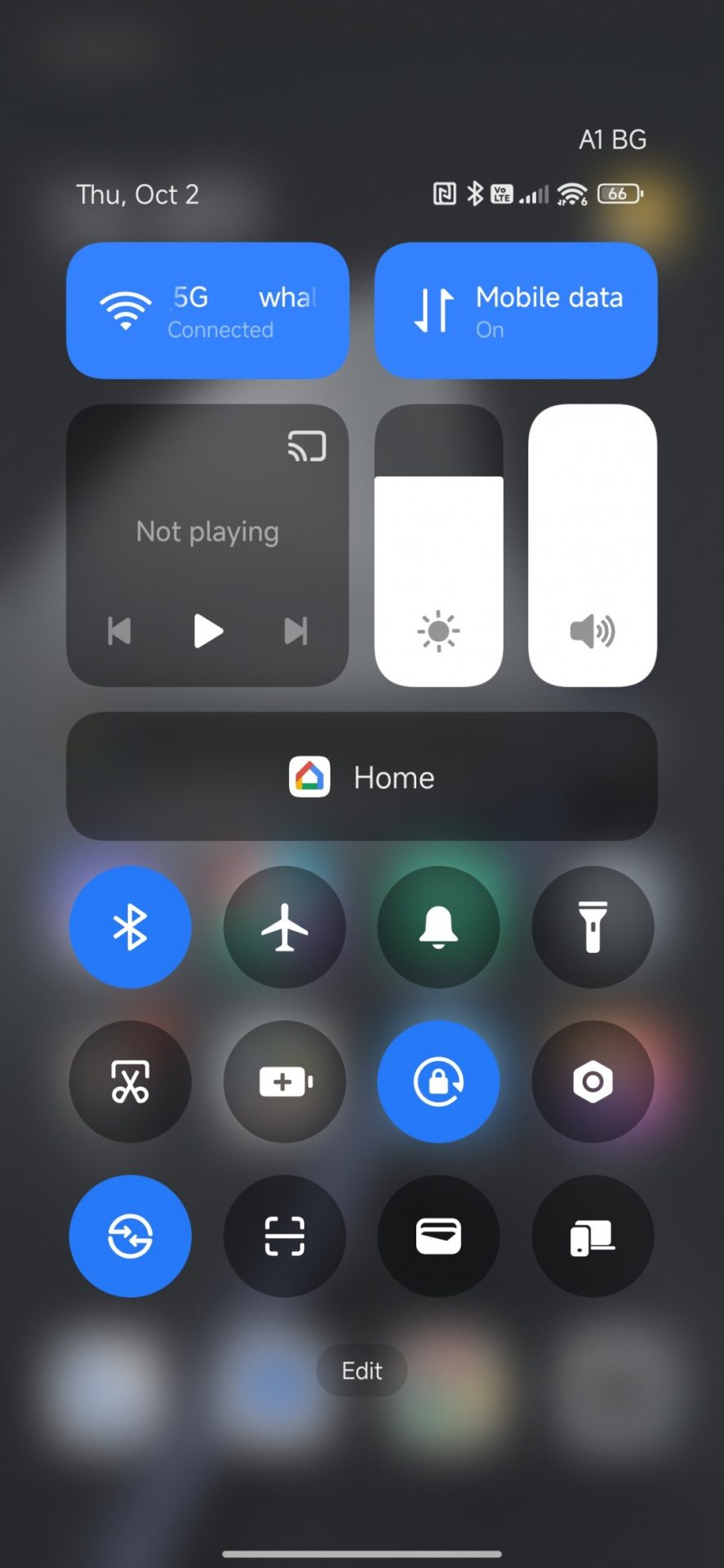Take a screenshot with scissors icon

click(131, 1081)
